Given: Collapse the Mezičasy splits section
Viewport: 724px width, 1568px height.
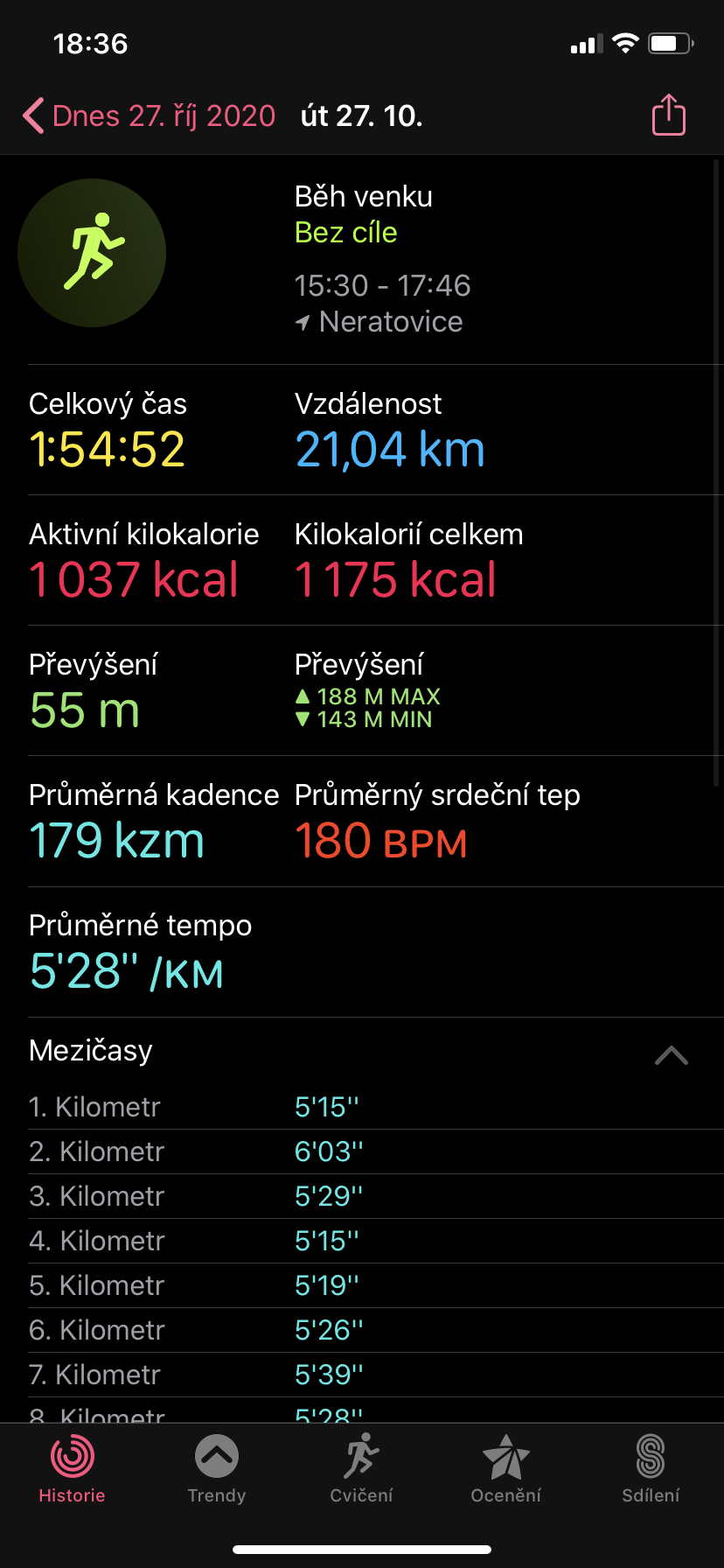Looking at the screenshot, I should point(671,1054).
